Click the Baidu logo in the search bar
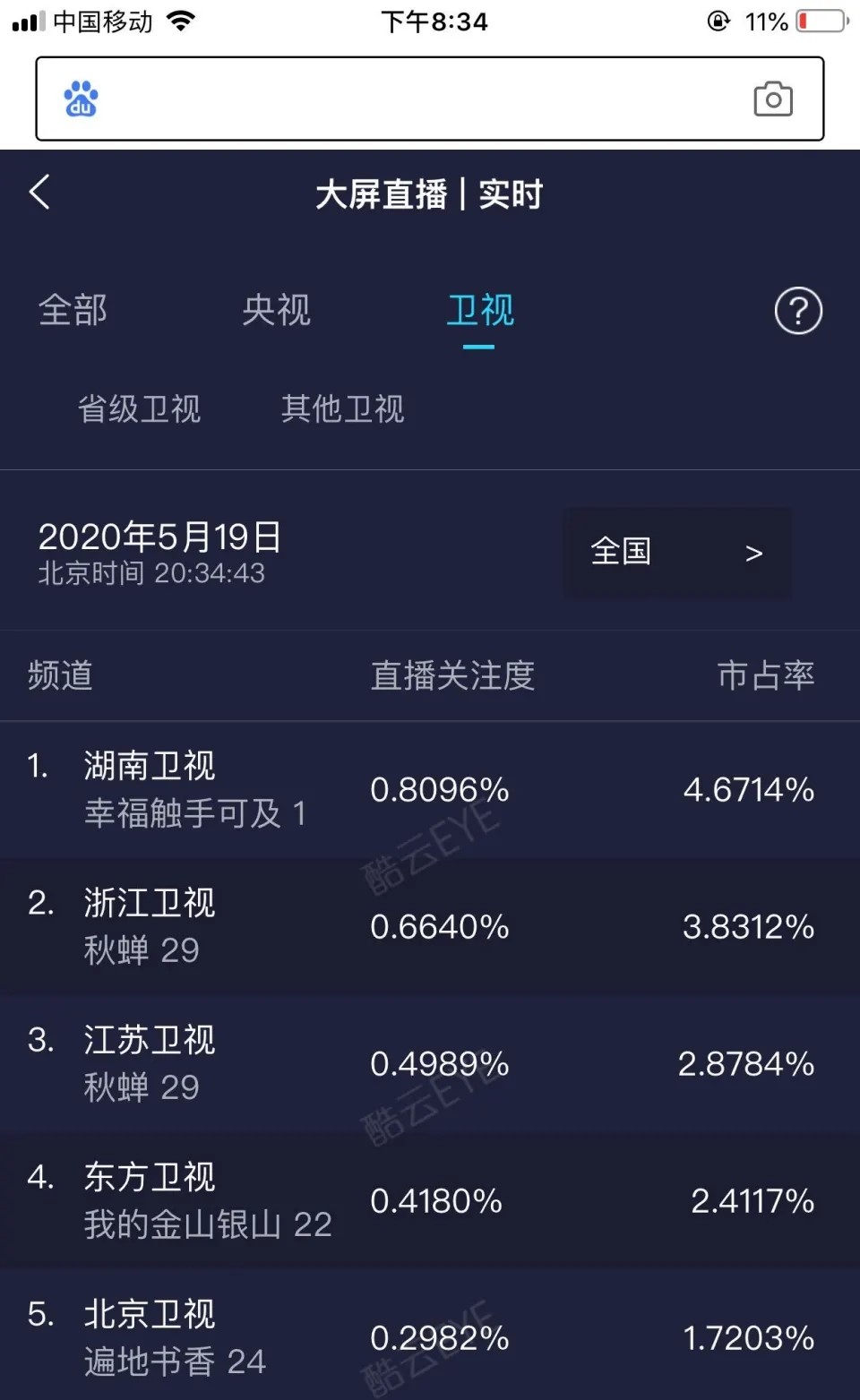The image size is (860, 1400). (81, 99)
